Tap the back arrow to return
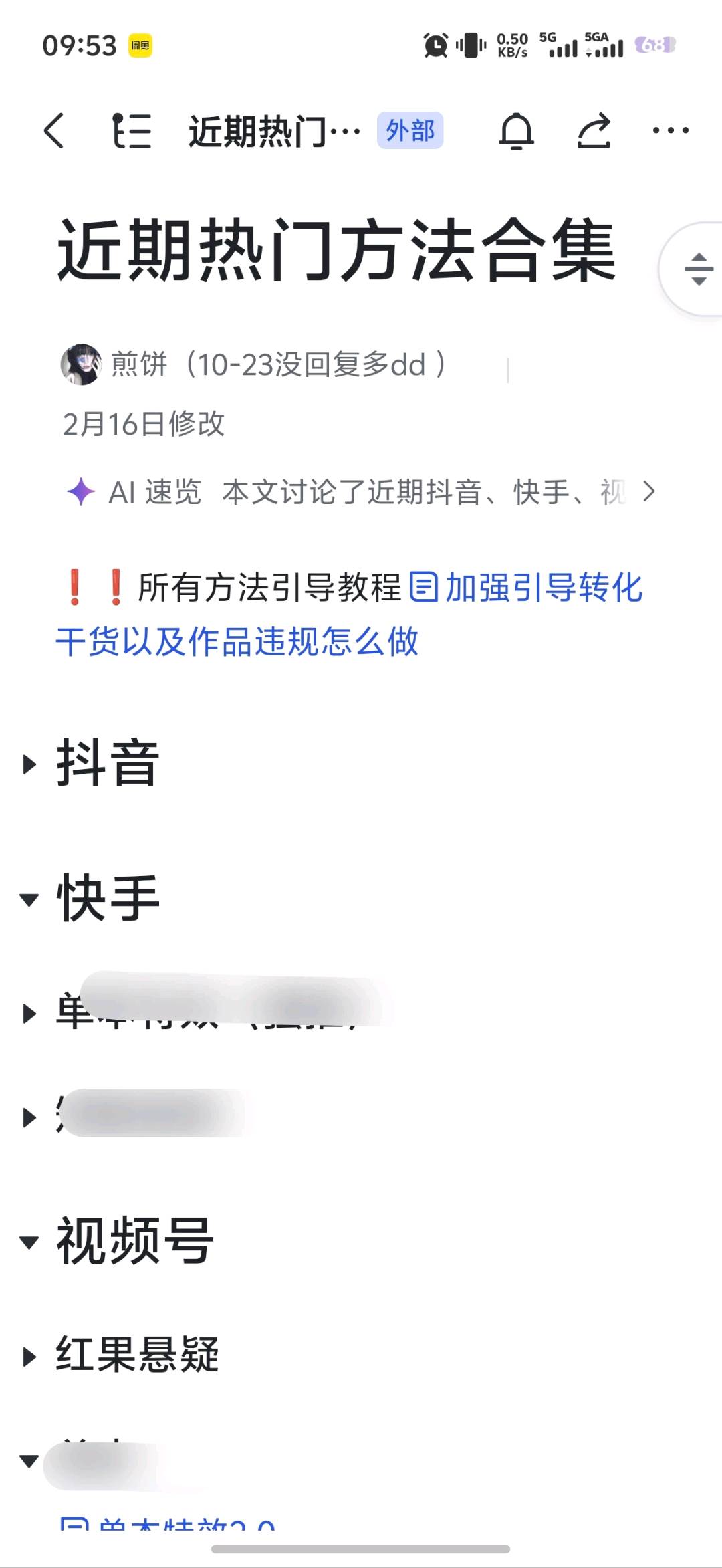This screenshot has width=722, height=1568. (x=53, y=131)
